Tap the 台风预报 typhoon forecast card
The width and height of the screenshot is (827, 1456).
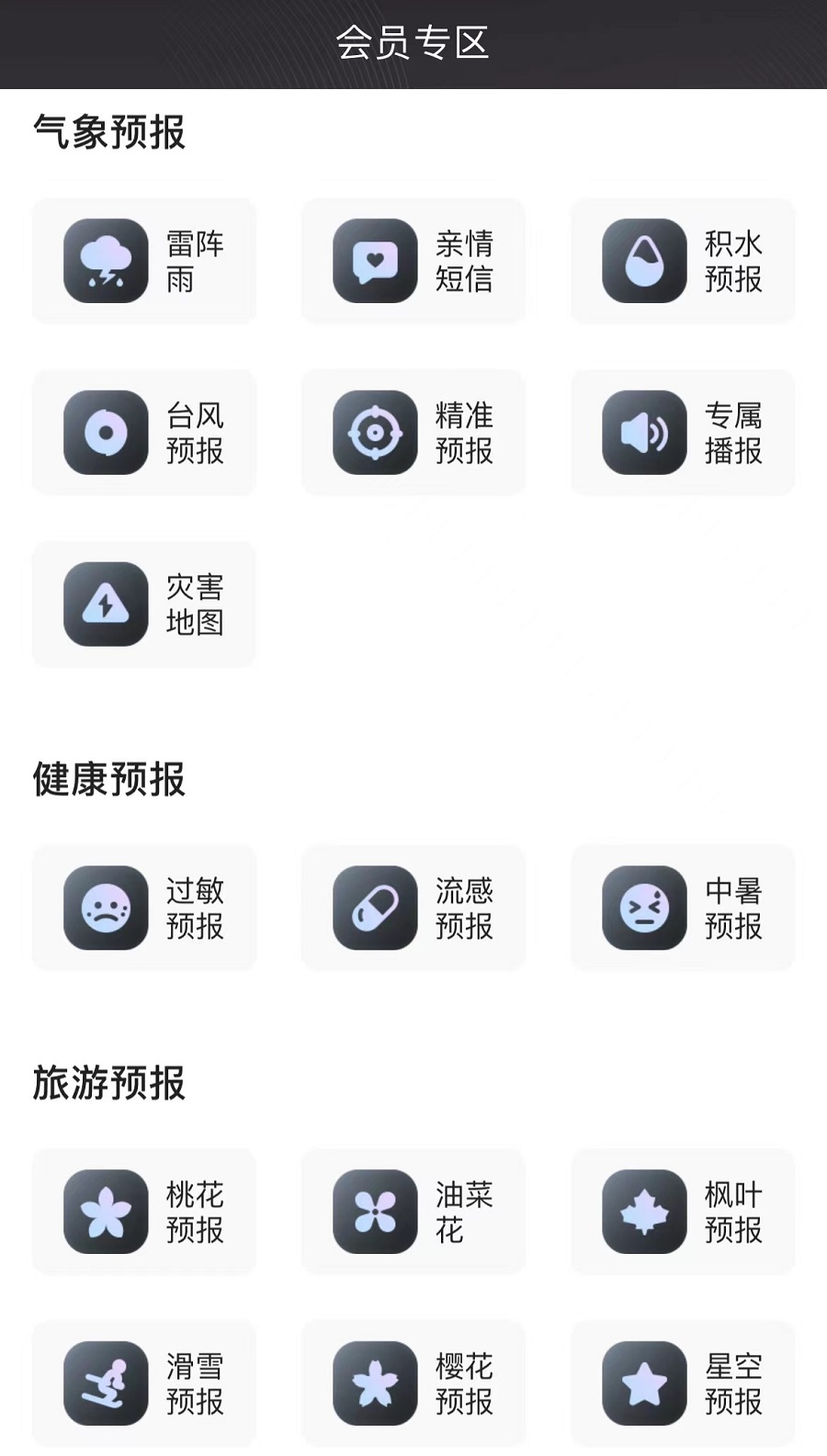coord(144,433)
